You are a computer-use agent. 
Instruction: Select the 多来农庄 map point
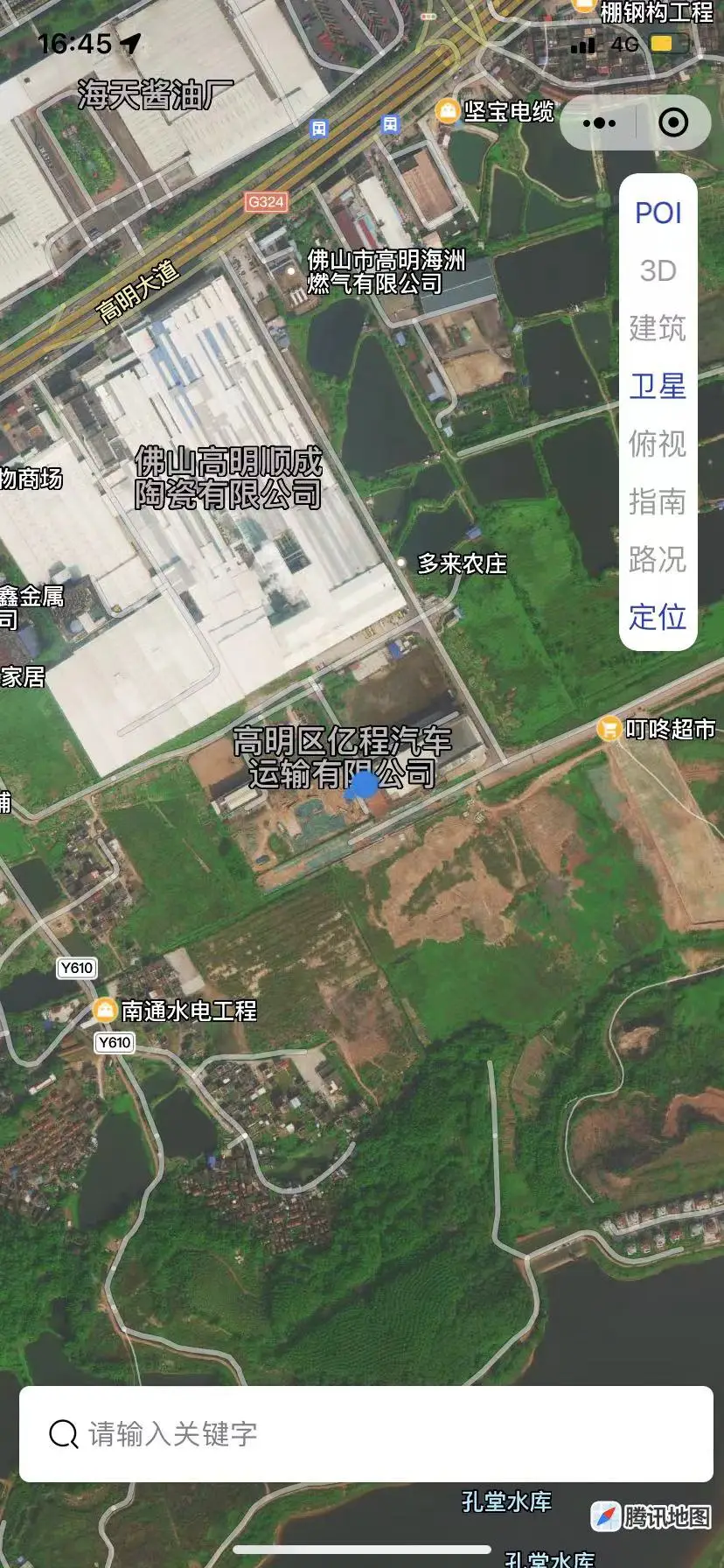401,563
